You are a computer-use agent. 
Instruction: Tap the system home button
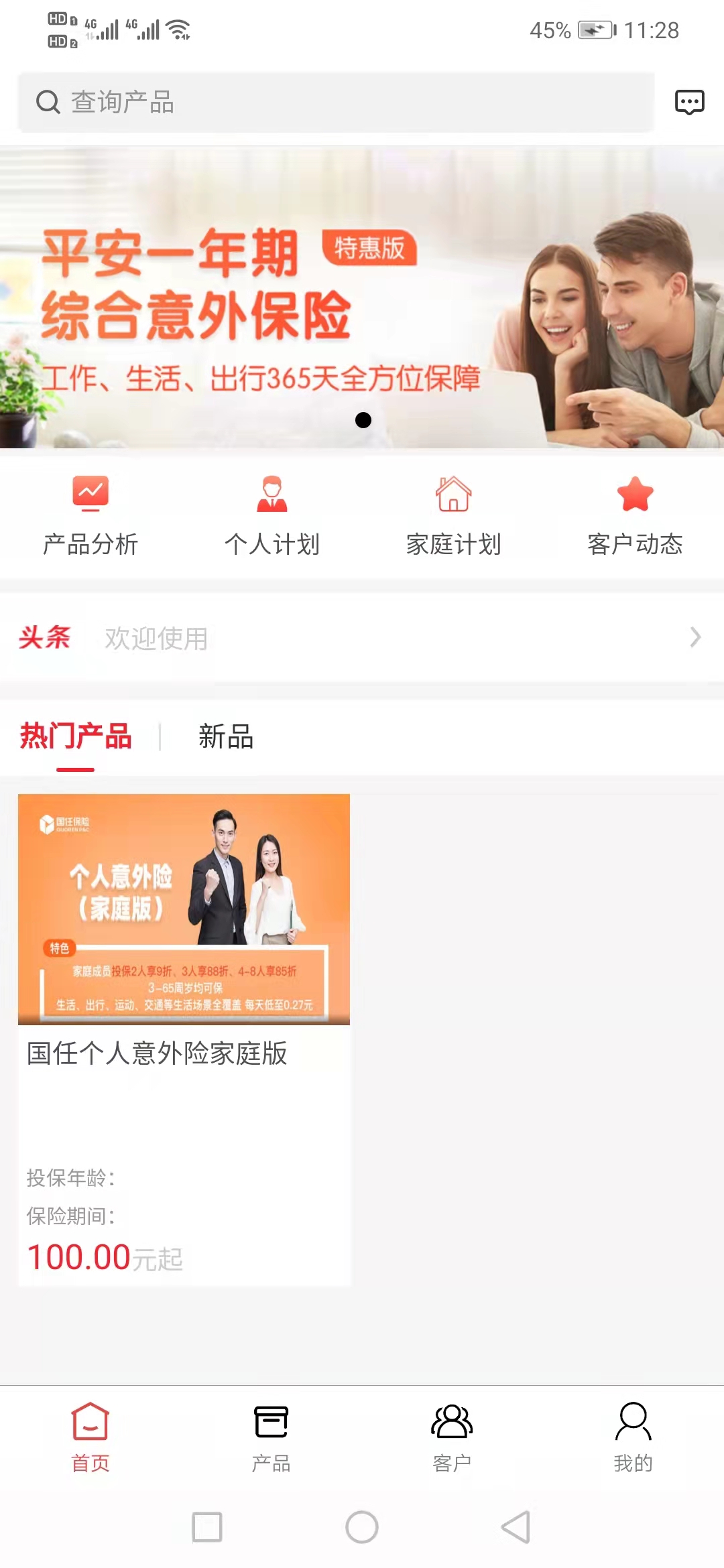(x=362, y=1527)
